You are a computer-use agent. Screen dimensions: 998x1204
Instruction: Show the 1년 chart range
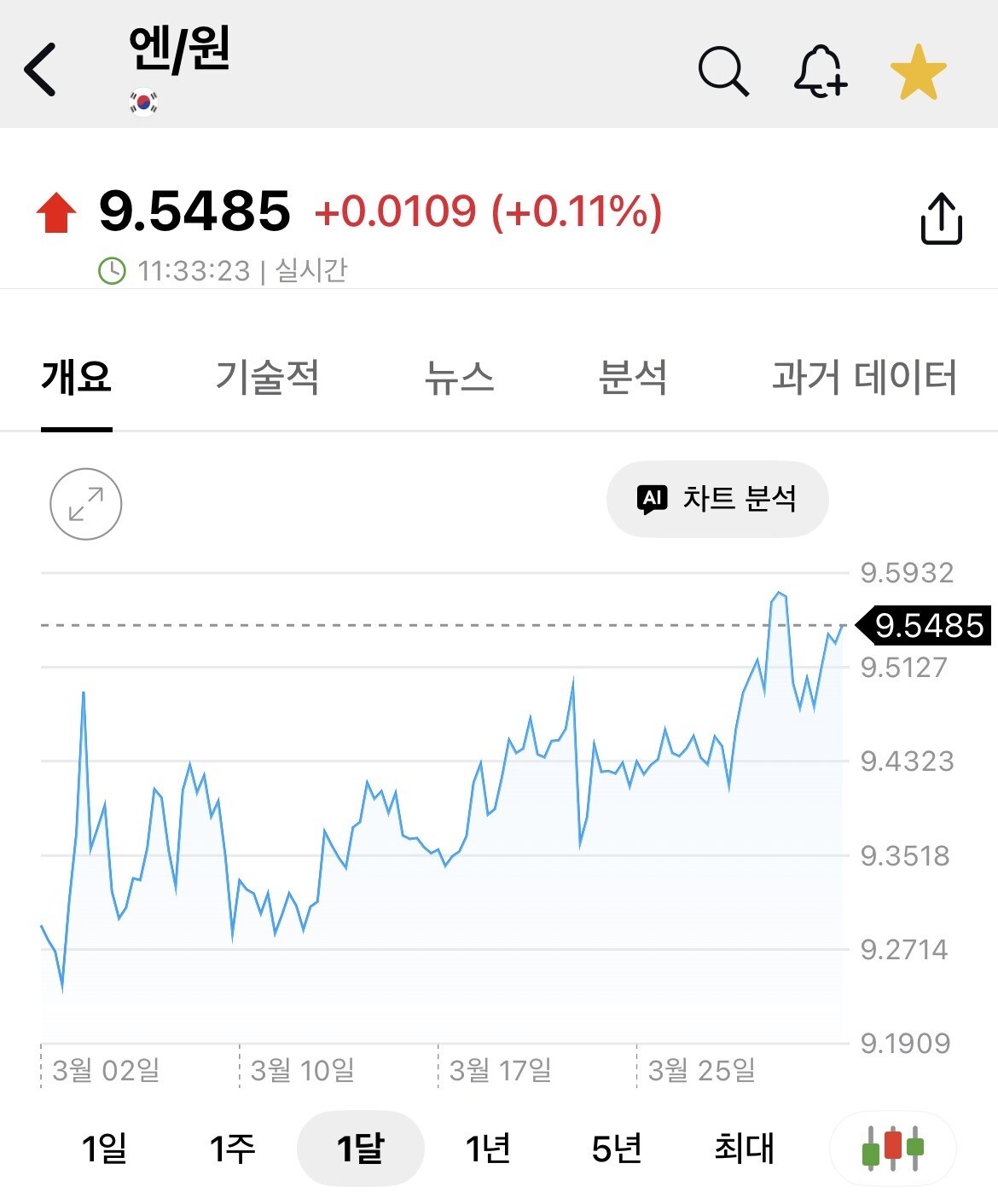coord(488,1148)
